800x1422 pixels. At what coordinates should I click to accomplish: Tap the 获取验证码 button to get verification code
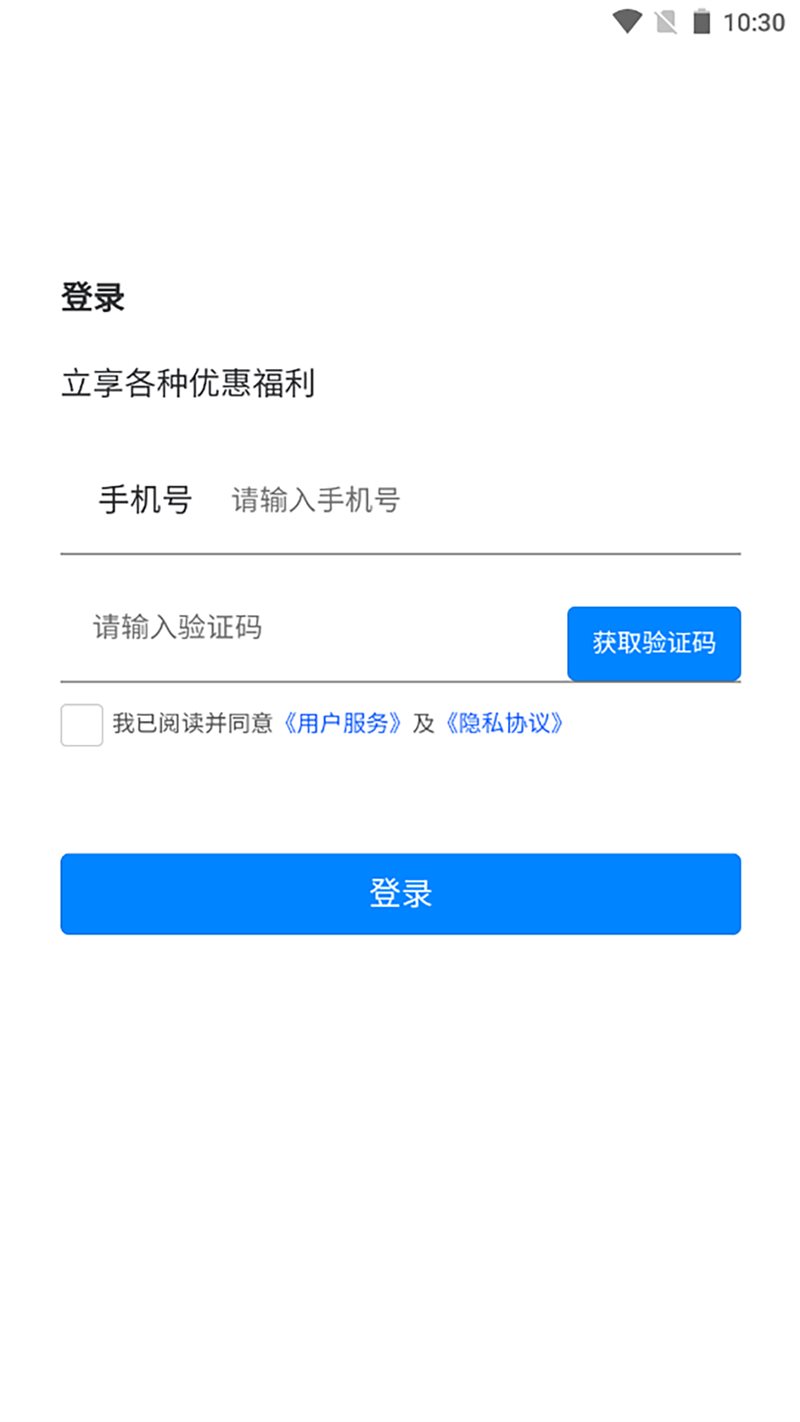tap(654, 643)
